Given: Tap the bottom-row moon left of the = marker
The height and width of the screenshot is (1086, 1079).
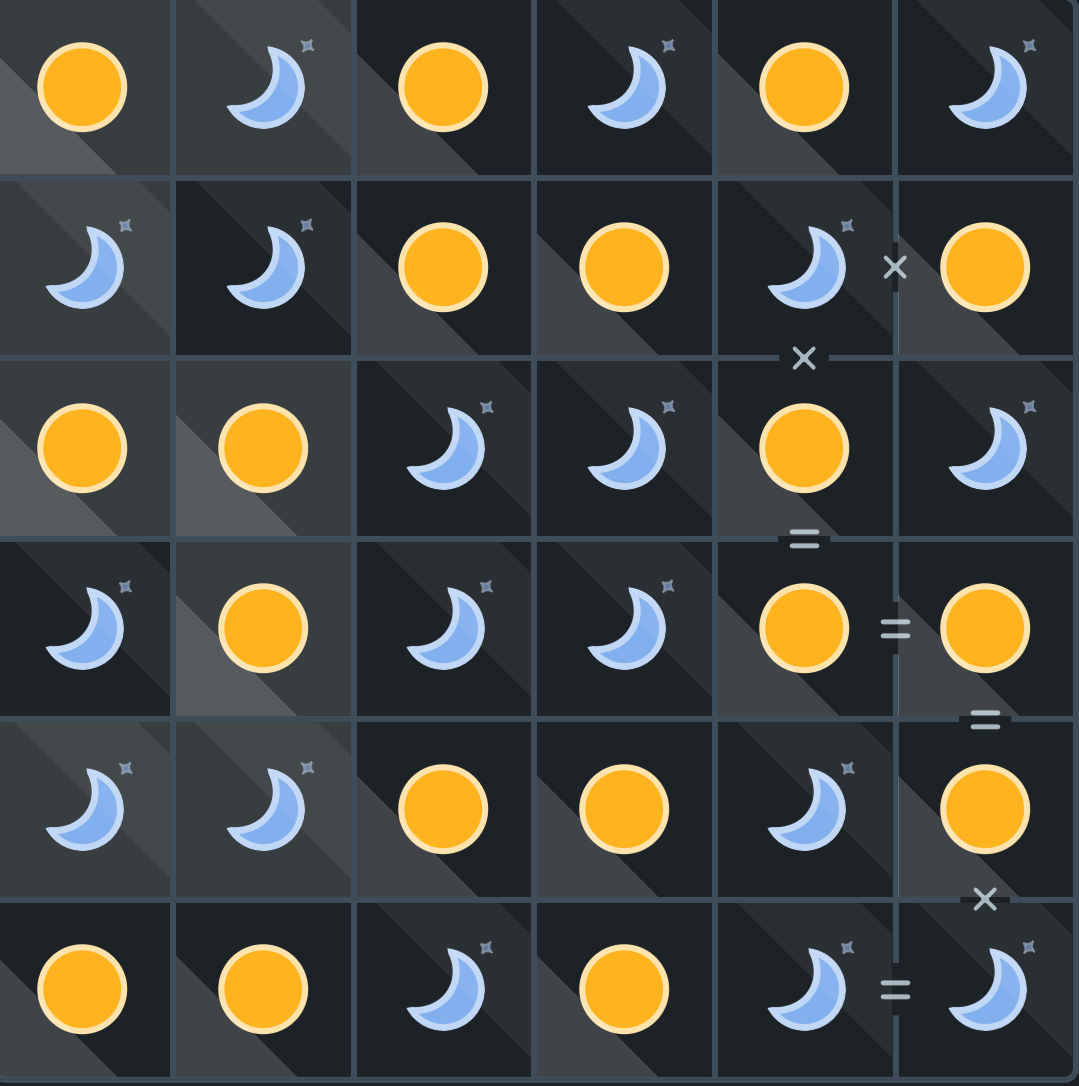Looking at the screenshot, I should [x=805, y=989].
